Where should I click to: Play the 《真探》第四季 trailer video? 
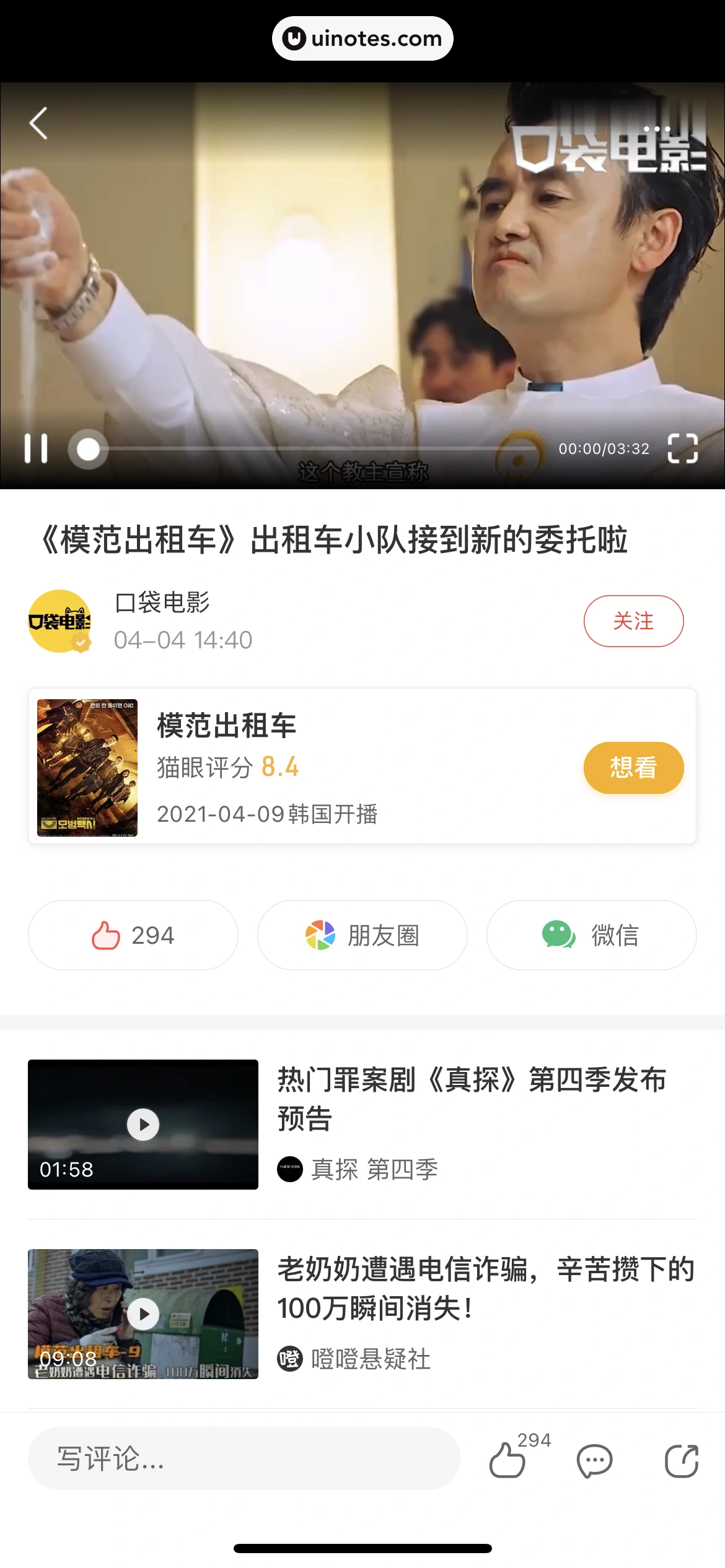[x=143, y=1125]
